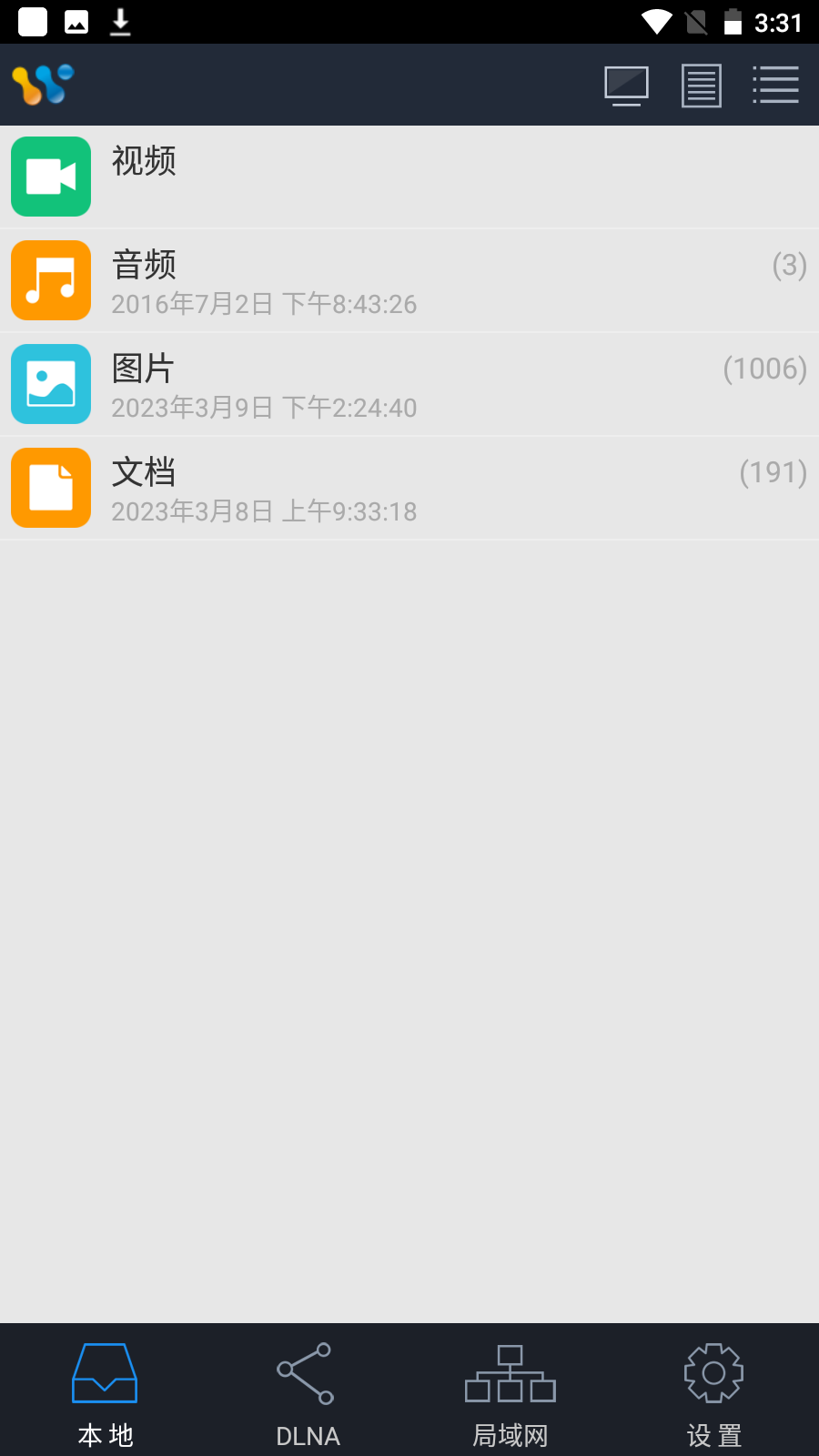Open the 文档 folder

pyautogui.click(x=409, y=488)
